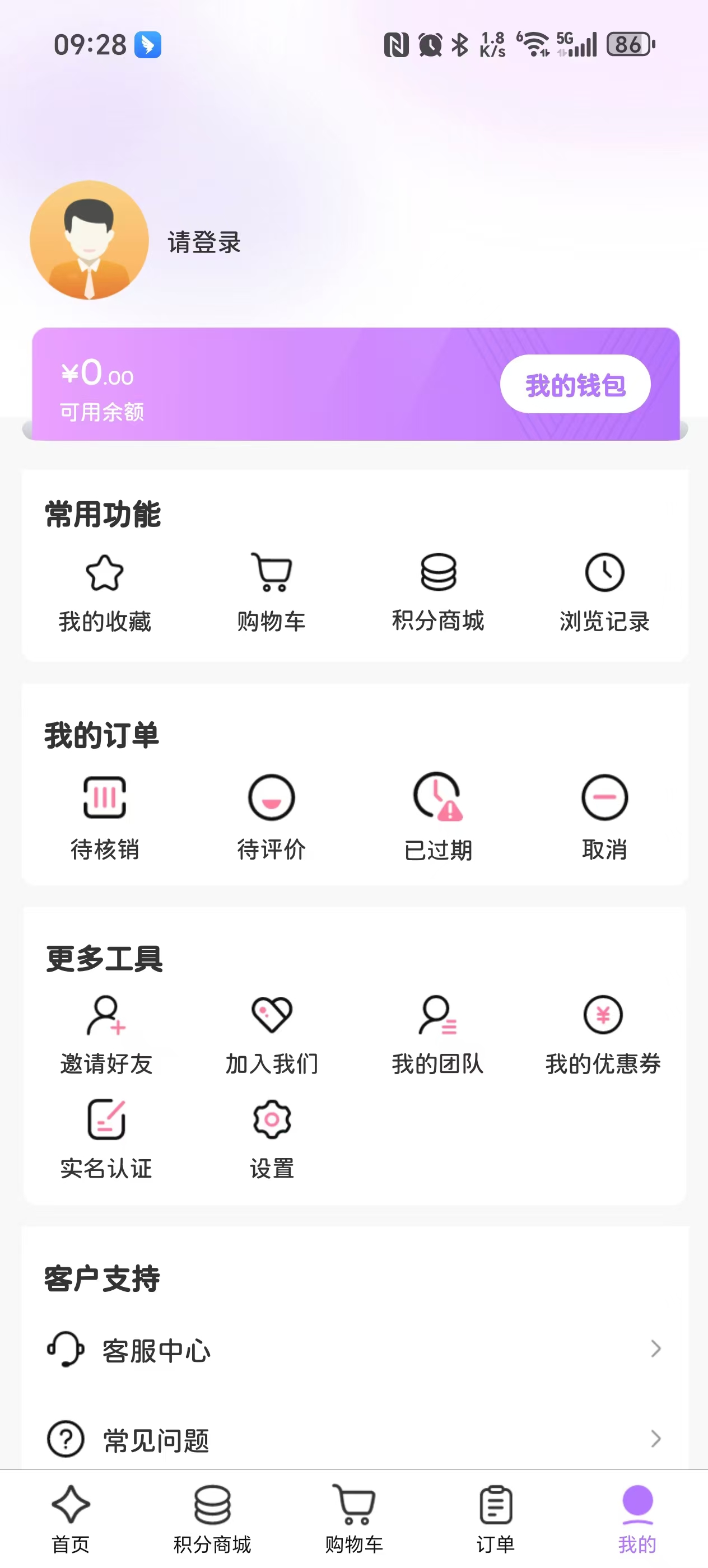
Task: Switch to 订单 tab
Action: (x=496, y=1519)
